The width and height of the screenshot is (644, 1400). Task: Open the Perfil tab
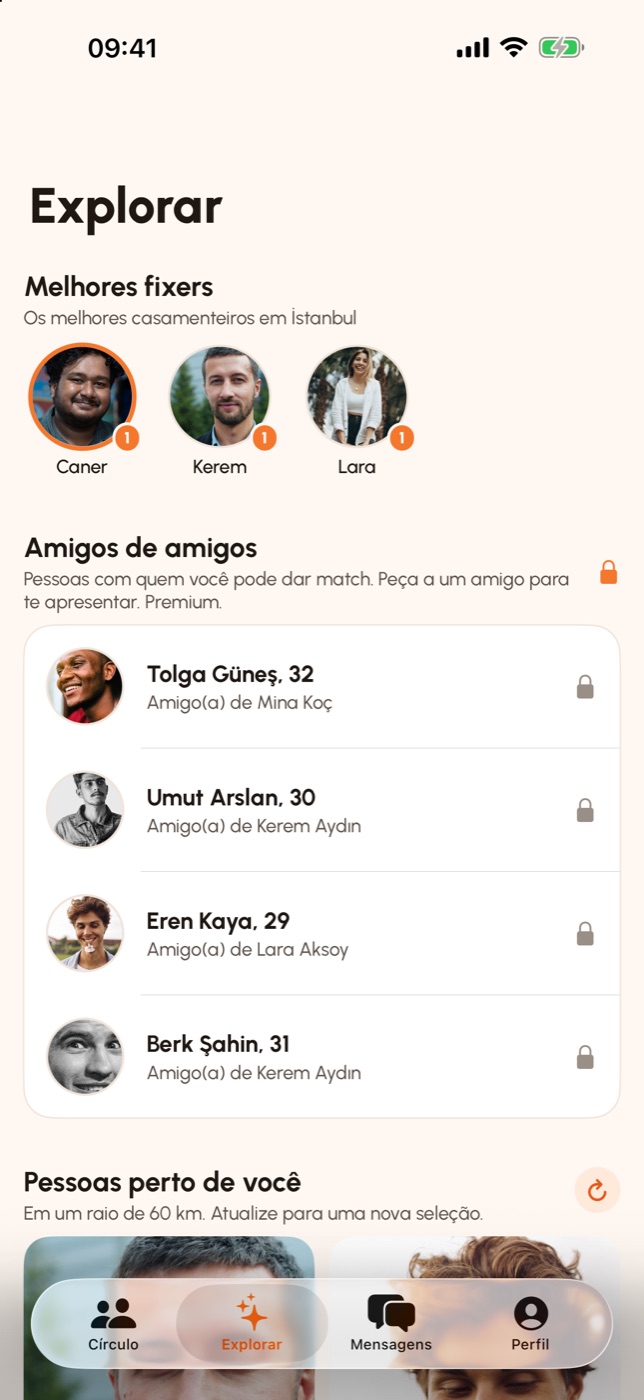(x=530, y=1324)
